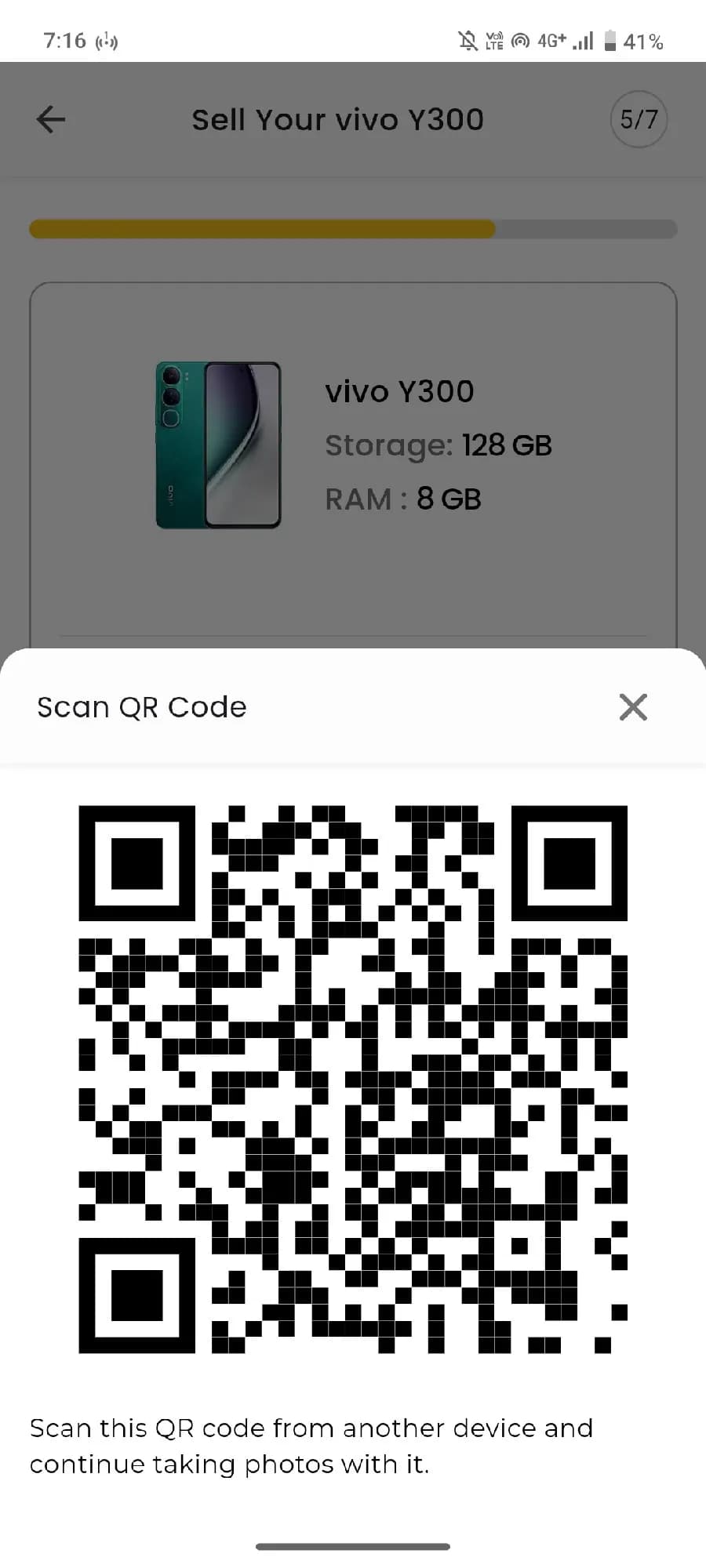This screenshot has height=1568, width=706.
Task: Tap the back arrow to return
Action: pos(49,119)
